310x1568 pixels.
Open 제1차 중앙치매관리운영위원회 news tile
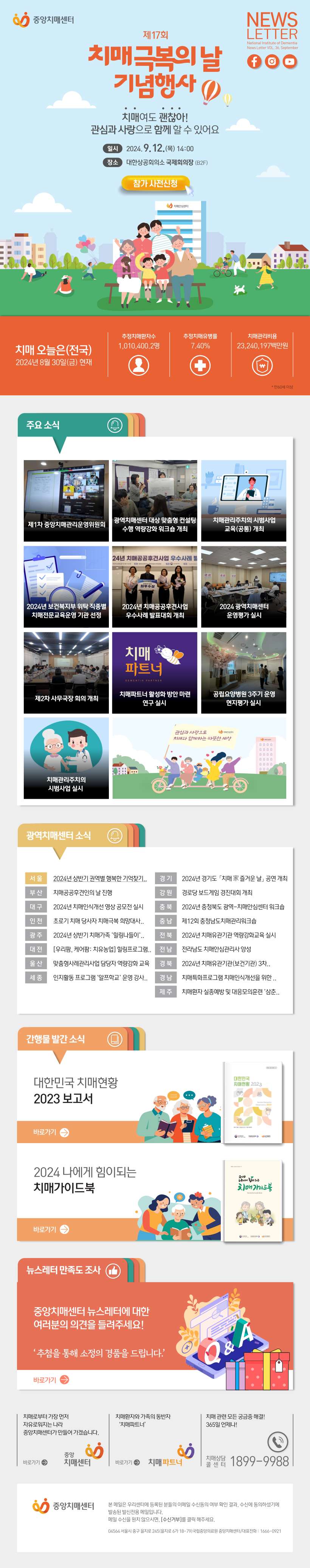click(x=67, y=500)
